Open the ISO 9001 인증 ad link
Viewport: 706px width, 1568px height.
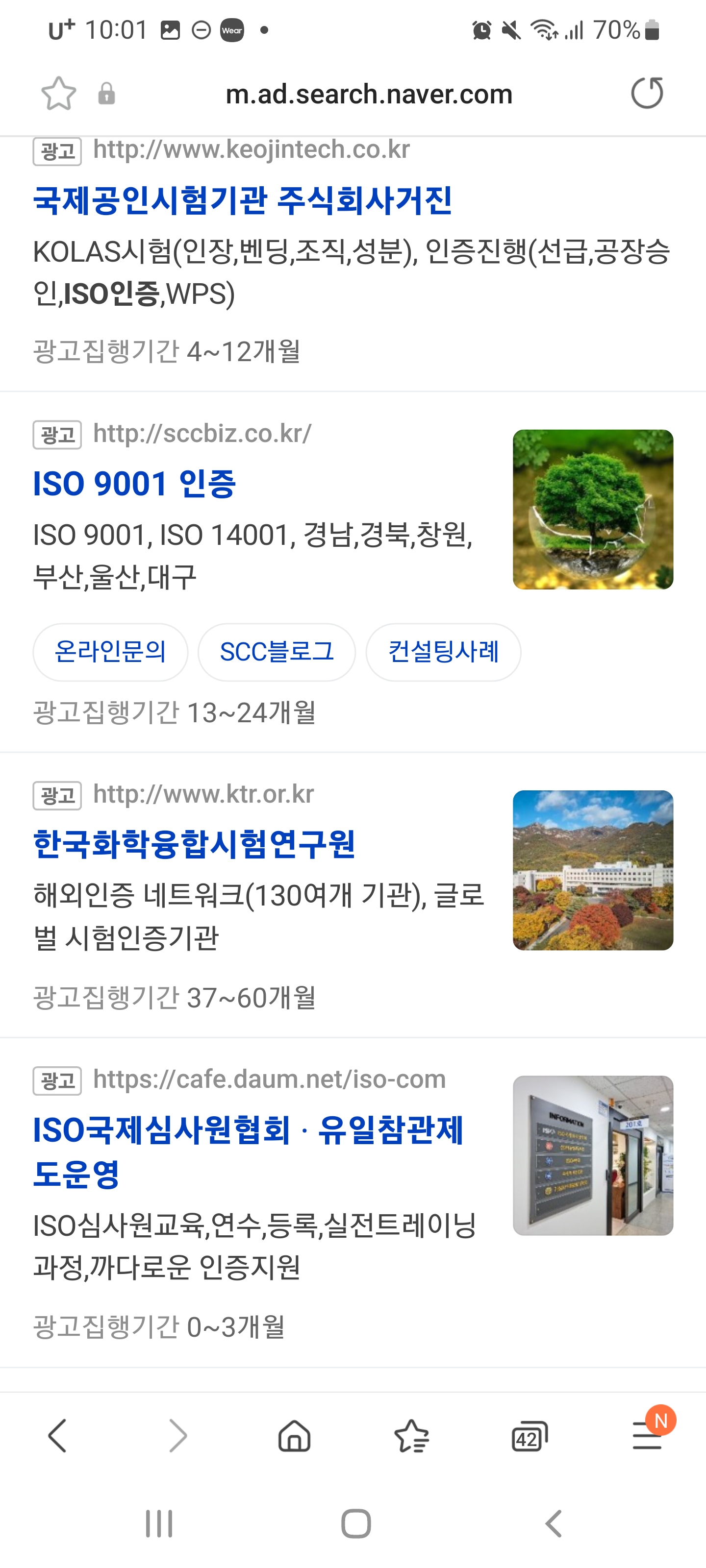tap(134, 485)
